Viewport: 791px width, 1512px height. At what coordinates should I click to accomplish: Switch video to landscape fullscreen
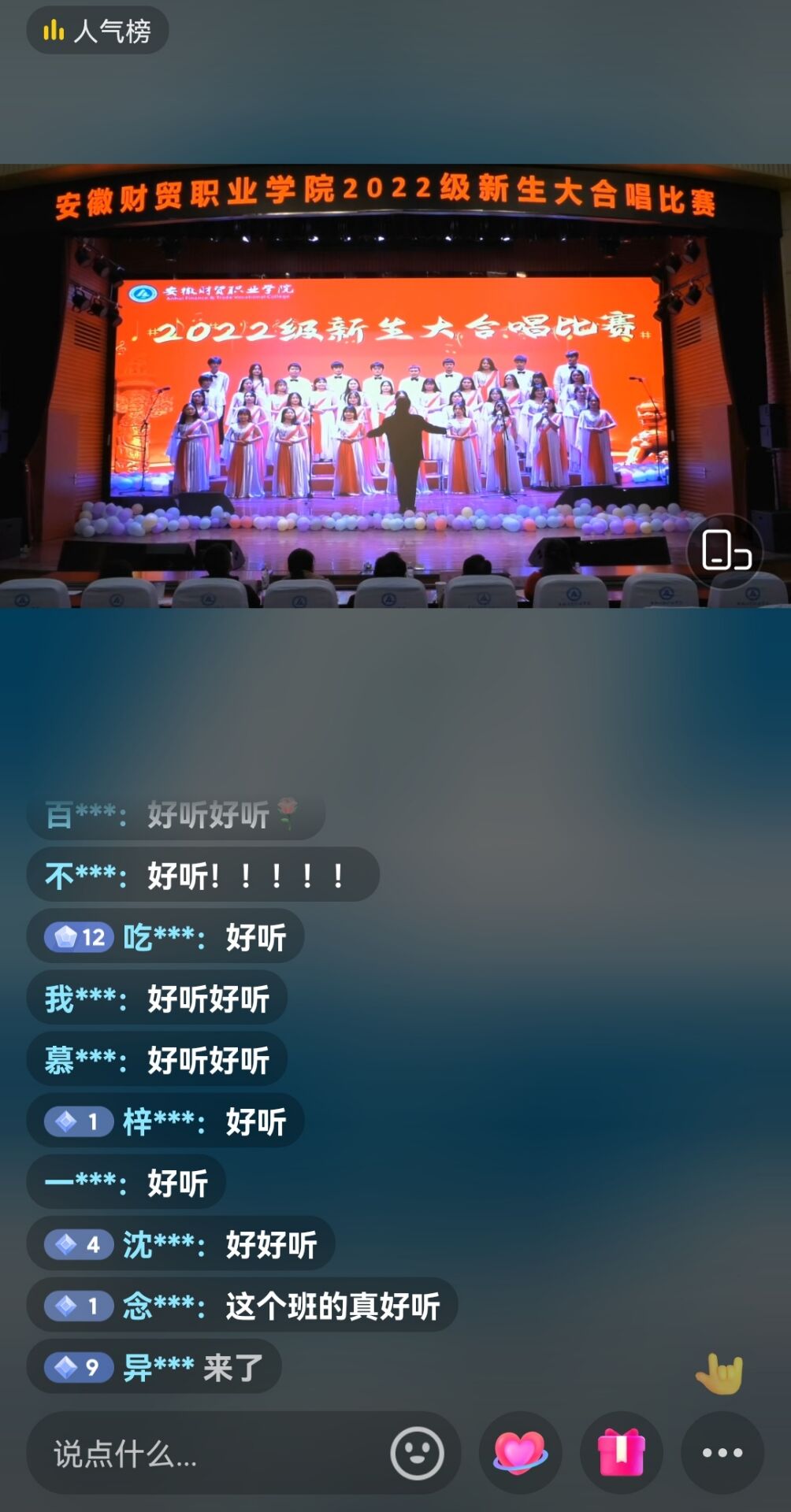click(725, 550)
